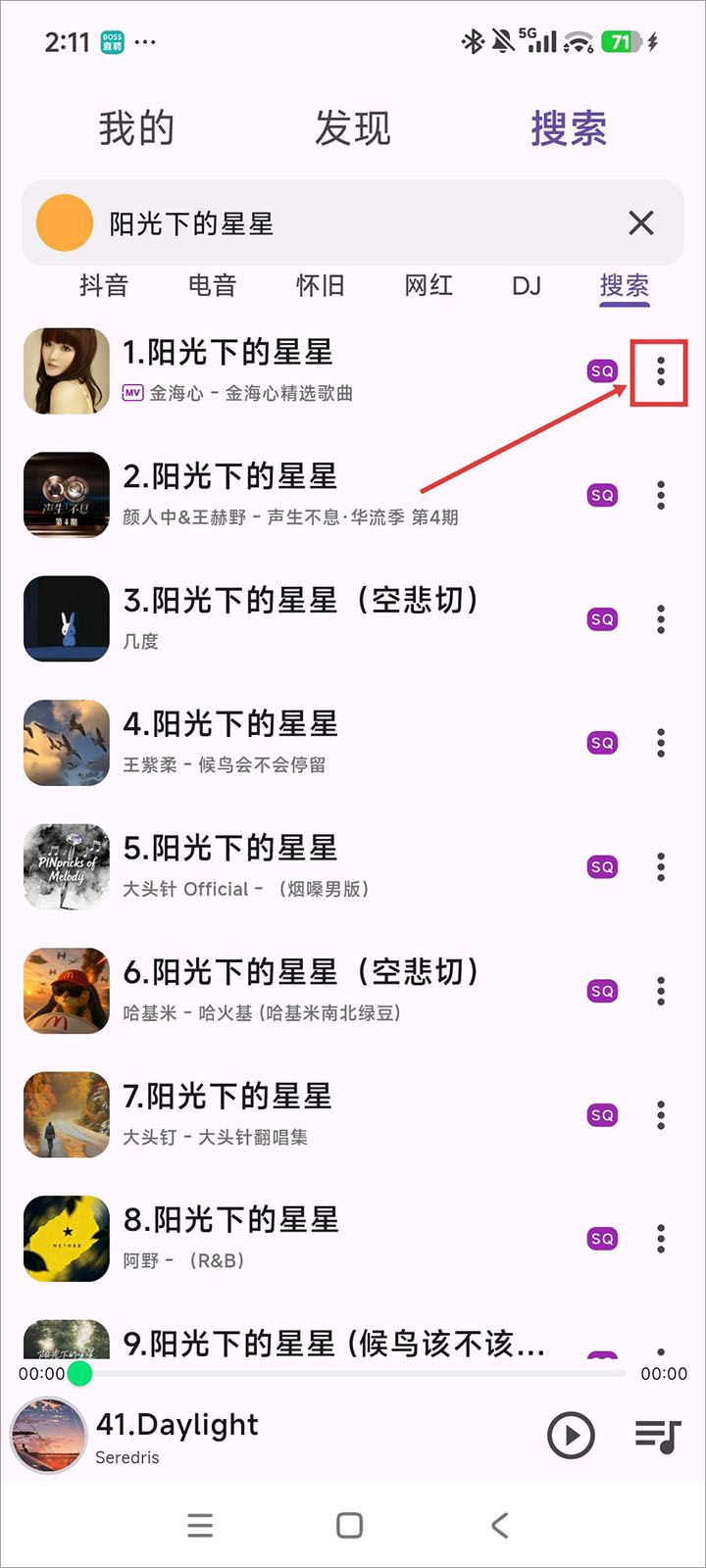Play song 3 阳光下的星星（空悲切） by 几度

click(x=294, y=618)
